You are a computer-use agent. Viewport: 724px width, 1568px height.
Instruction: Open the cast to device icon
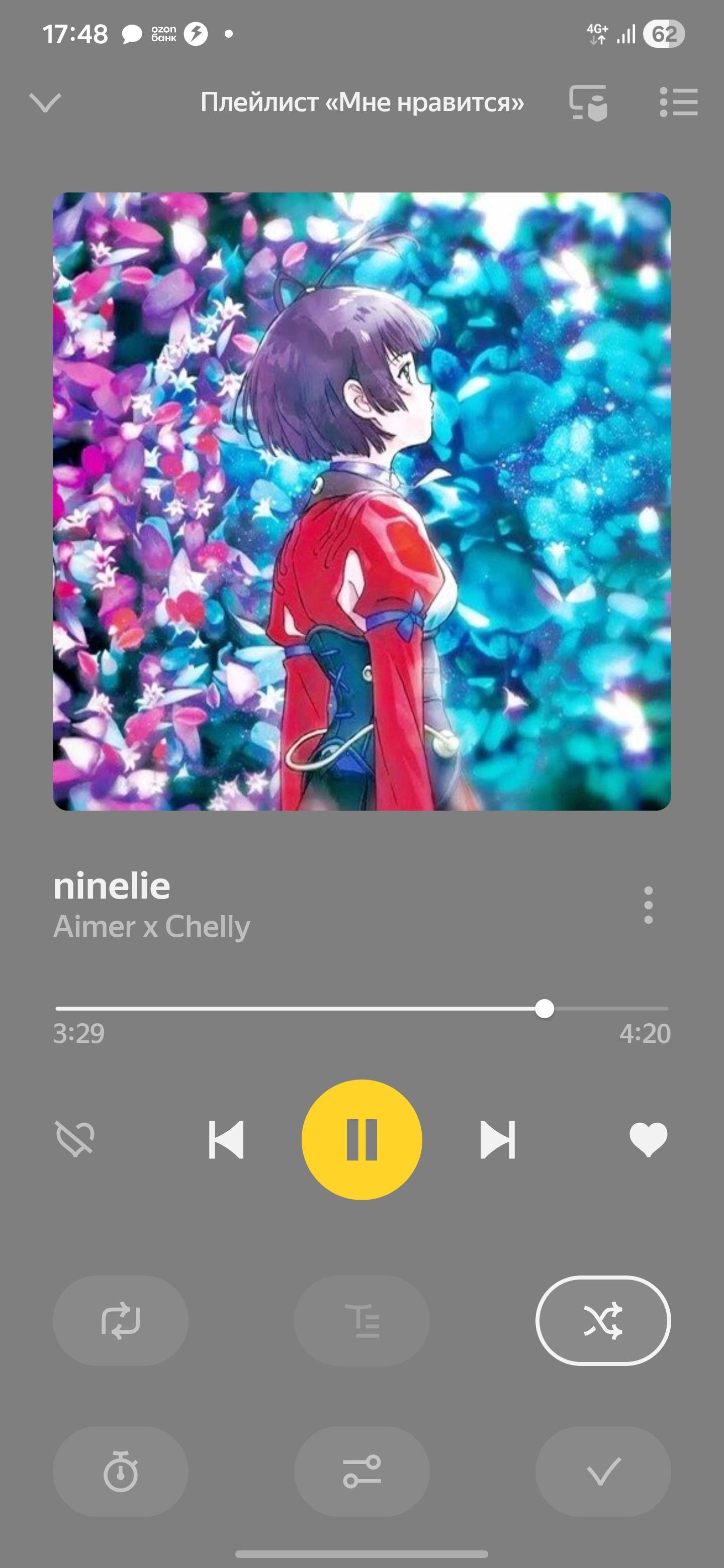point(588,102)
